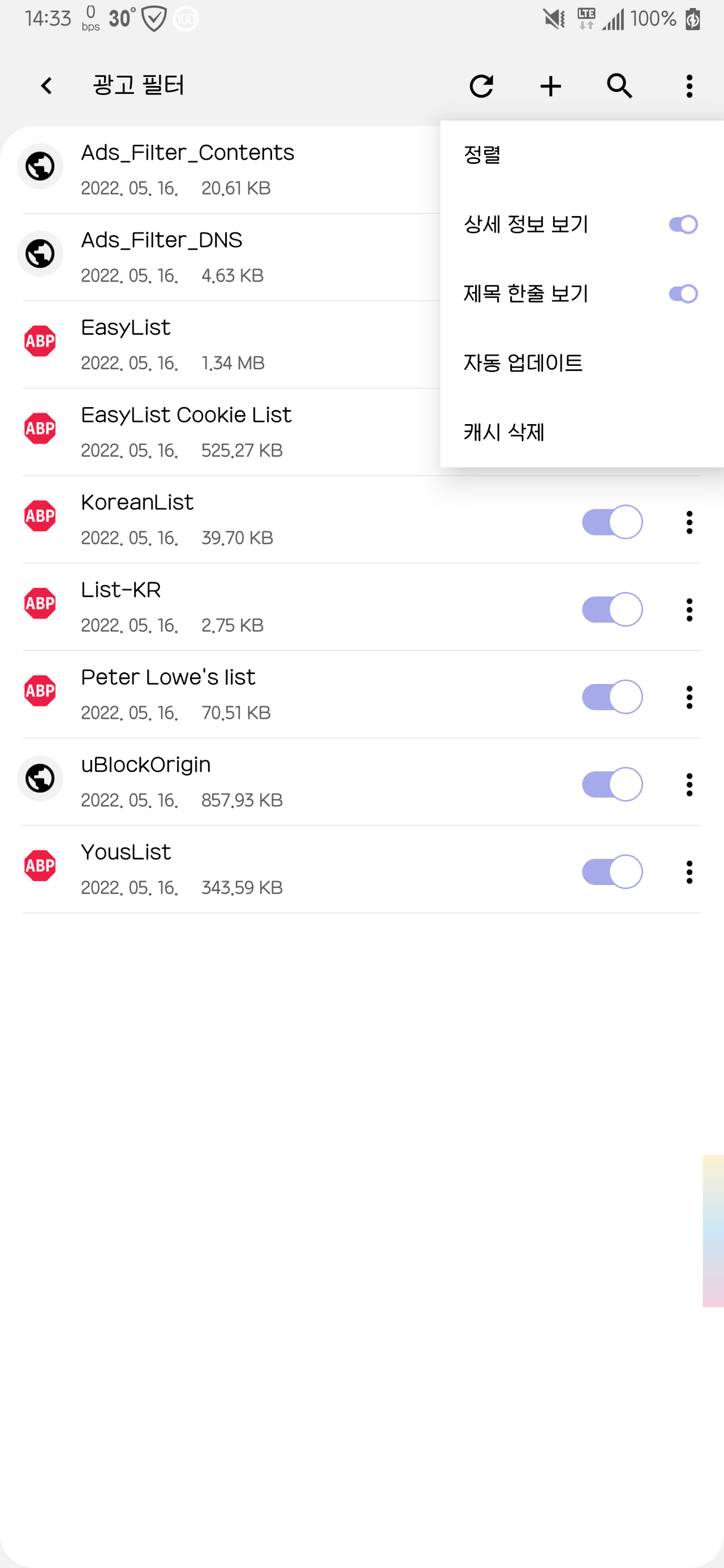
Task: Refresh the ad filter lists
Action: tap(481, 86)
